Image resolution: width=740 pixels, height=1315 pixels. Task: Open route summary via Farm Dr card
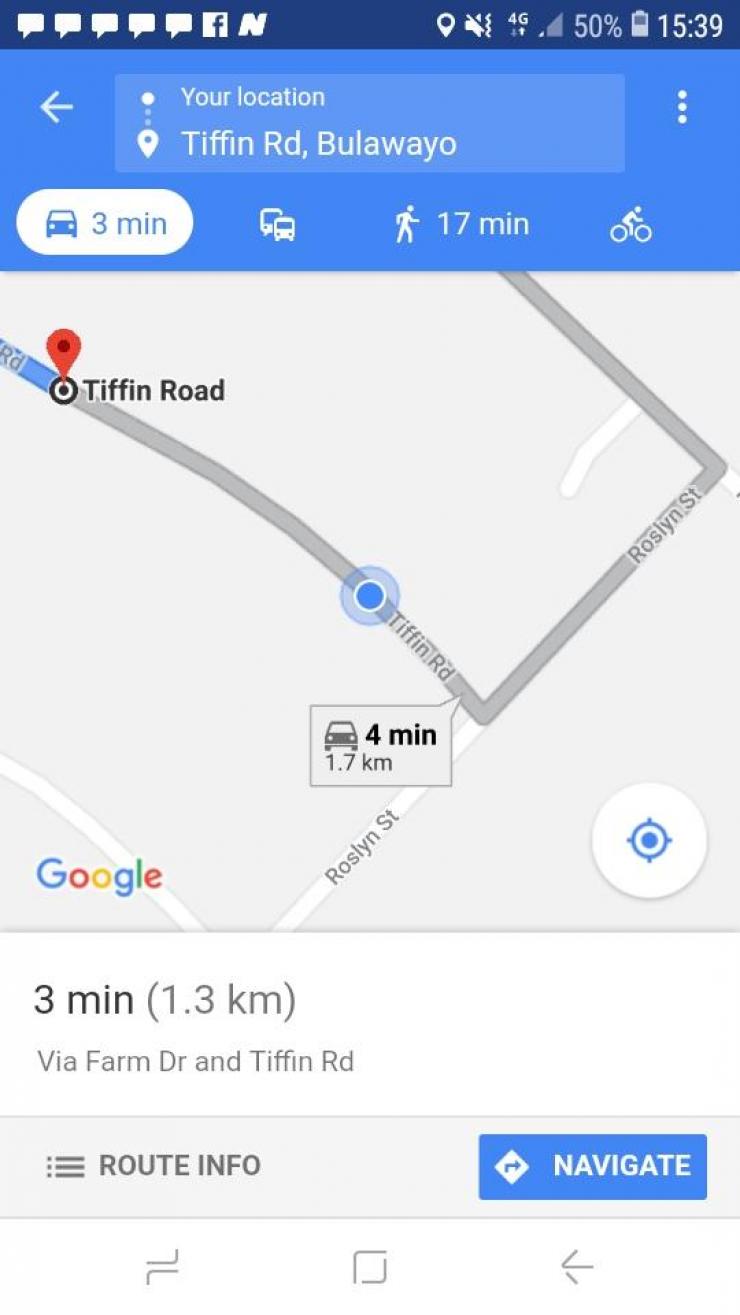pyautogui.click(x=370, y=1025)
